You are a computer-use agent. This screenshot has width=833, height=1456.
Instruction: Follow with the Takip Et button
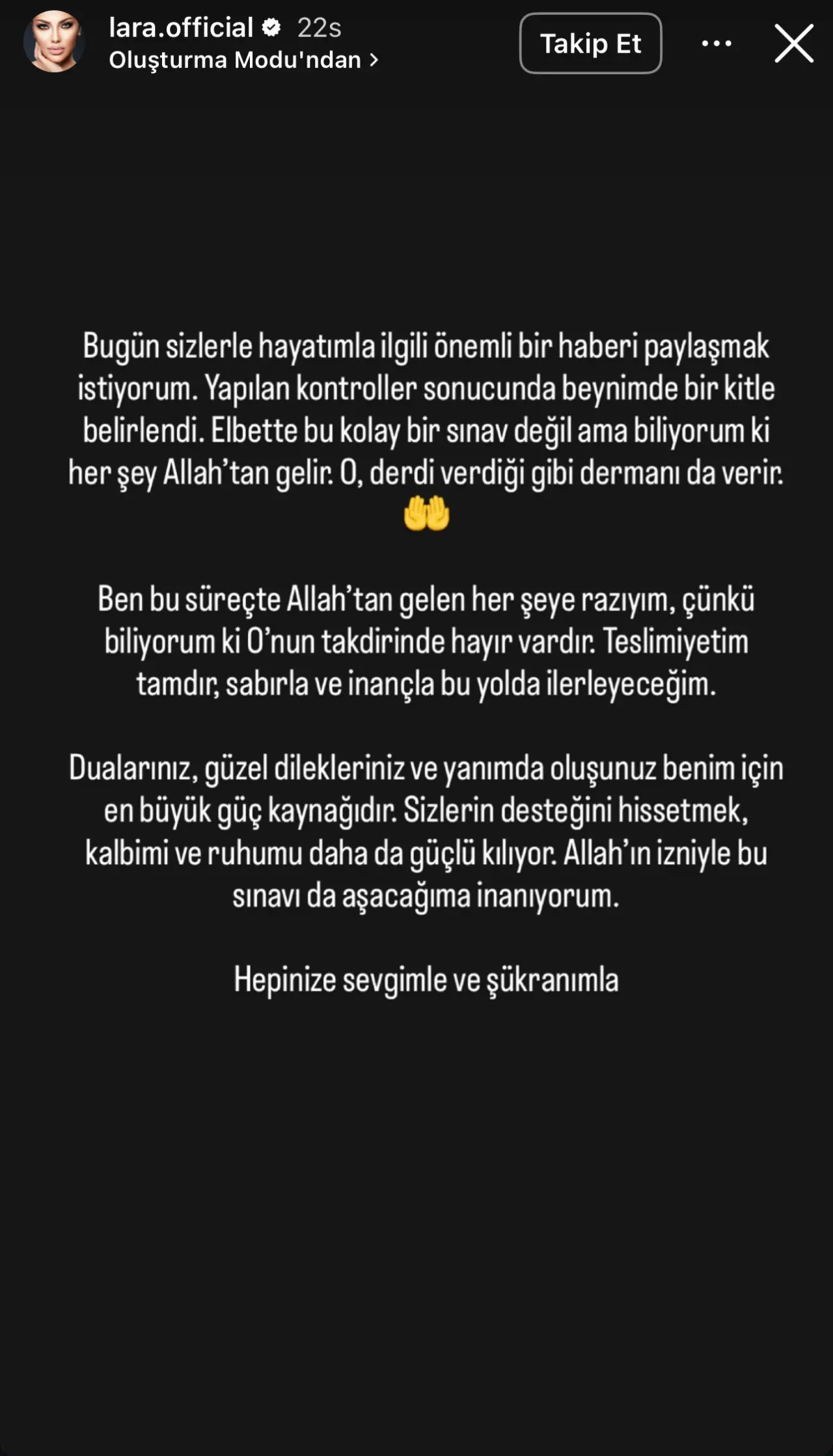[590, 44]
